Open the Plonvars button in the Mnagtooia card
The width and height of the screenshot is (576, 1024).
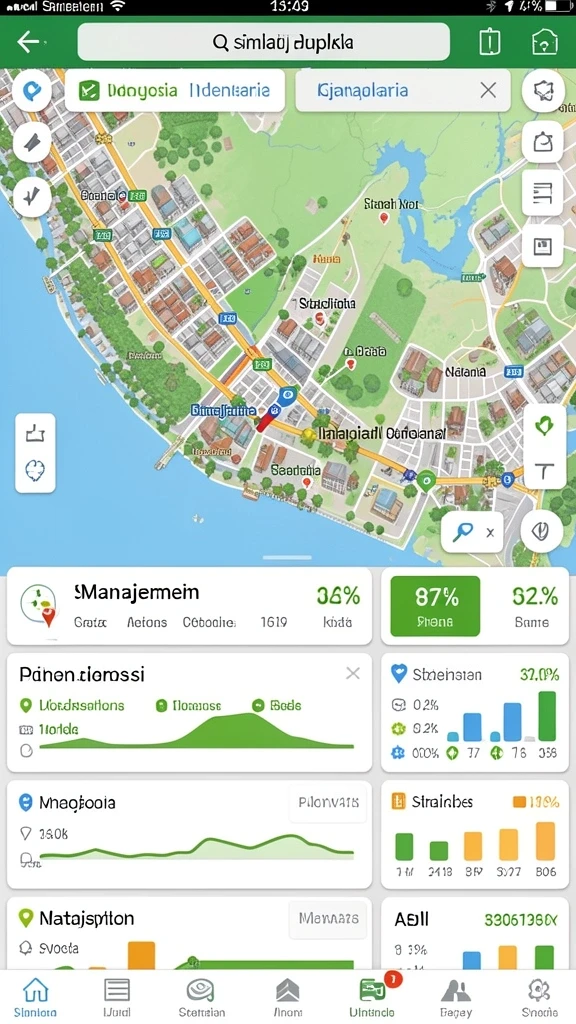328,803
